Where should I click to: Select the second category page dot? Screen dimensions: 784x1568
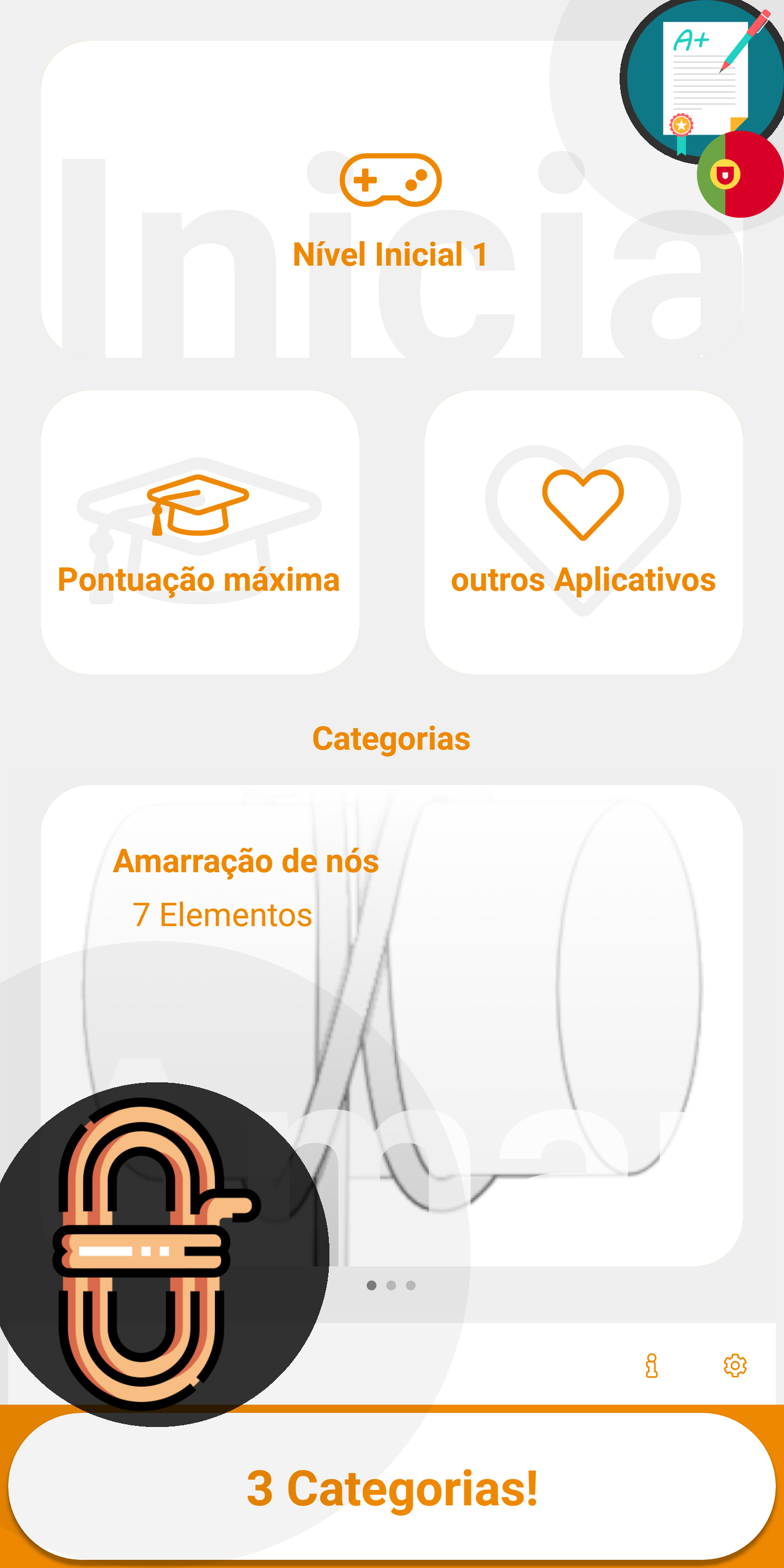click(x=391, y=1285)
